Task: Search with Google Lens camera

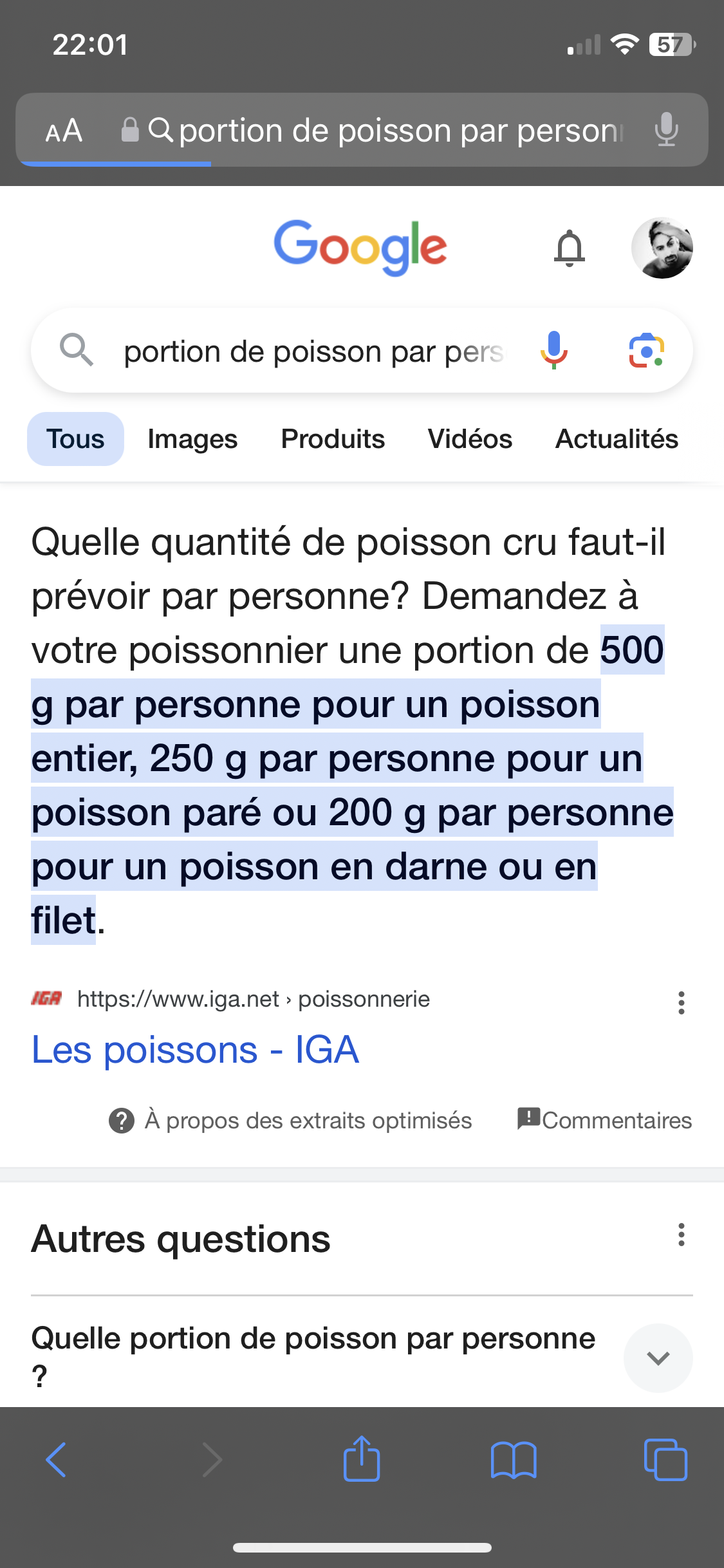Action: tap(646, 350)
